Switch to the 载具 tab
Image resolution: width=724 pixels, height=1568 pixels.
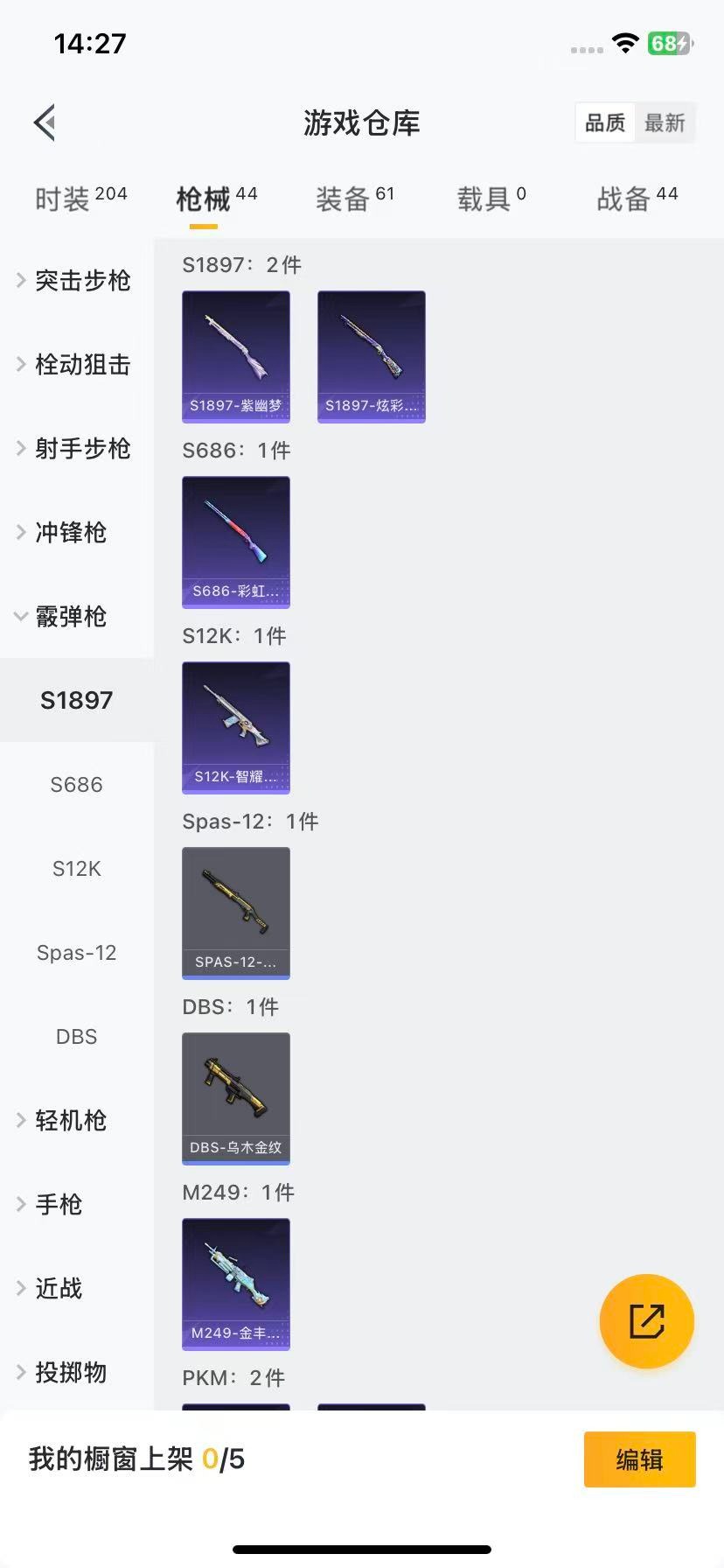(x=491, y=199)
